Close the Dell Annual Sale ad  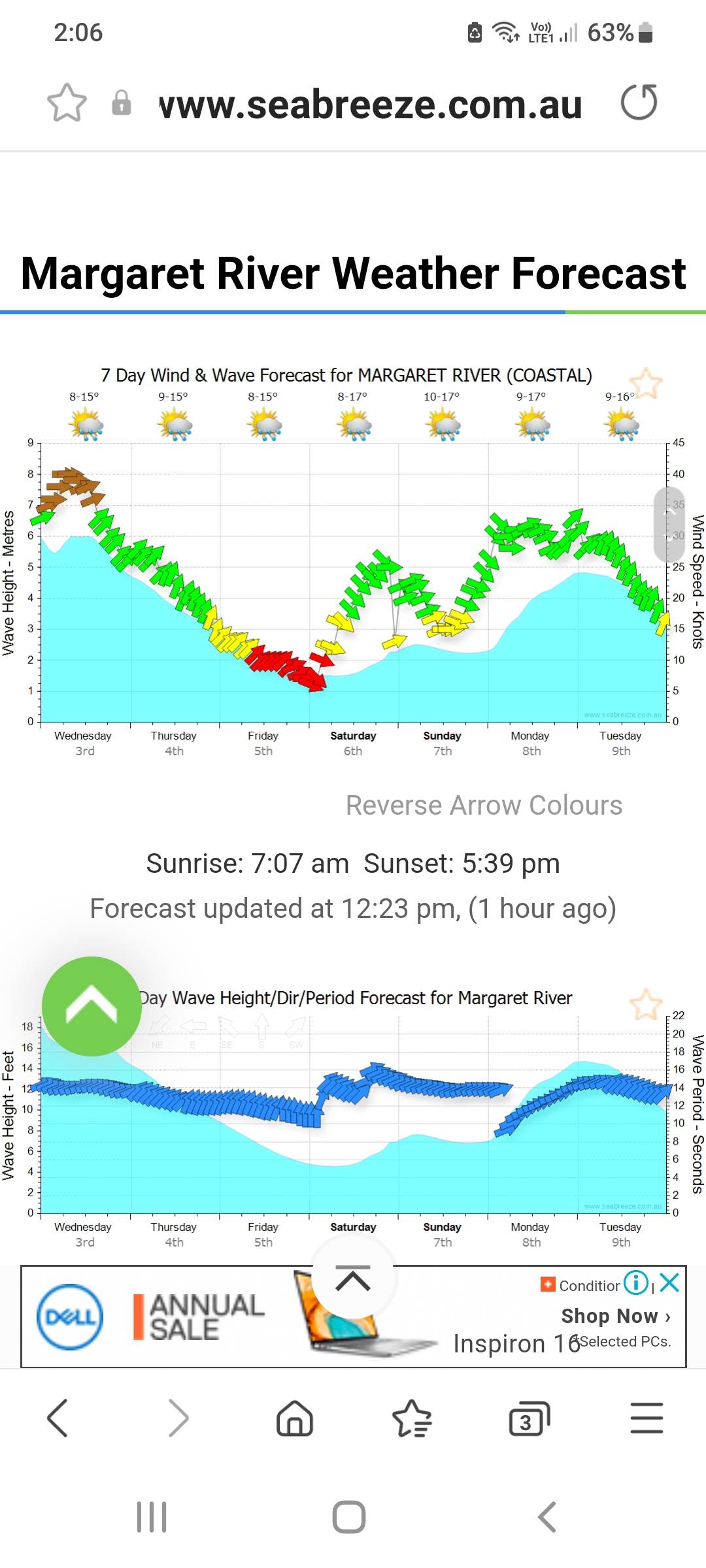click(670, 1283)
